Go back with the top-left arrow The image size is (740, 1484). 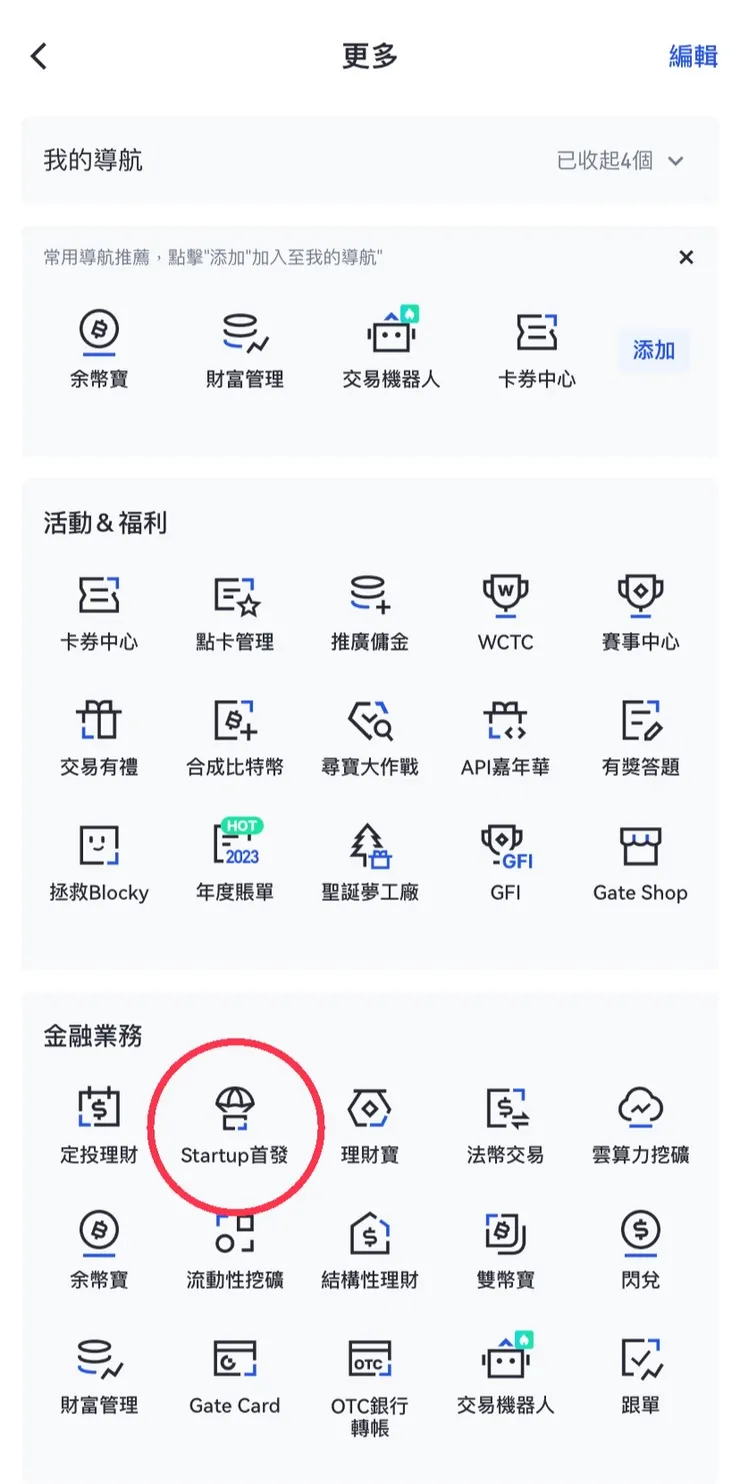click(38, 57)
